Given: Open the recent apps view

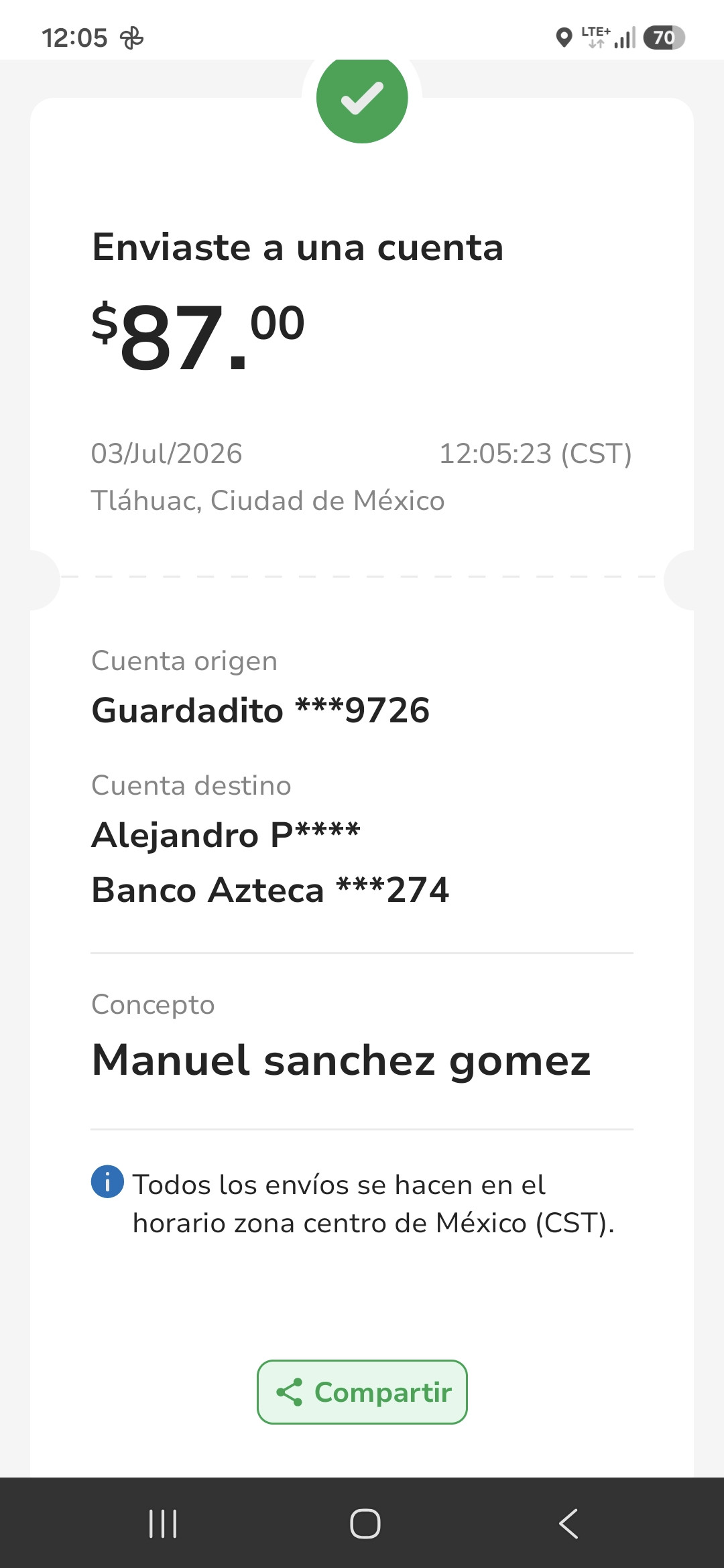Looking at the screenshot, I should [x=163, y=1524].
